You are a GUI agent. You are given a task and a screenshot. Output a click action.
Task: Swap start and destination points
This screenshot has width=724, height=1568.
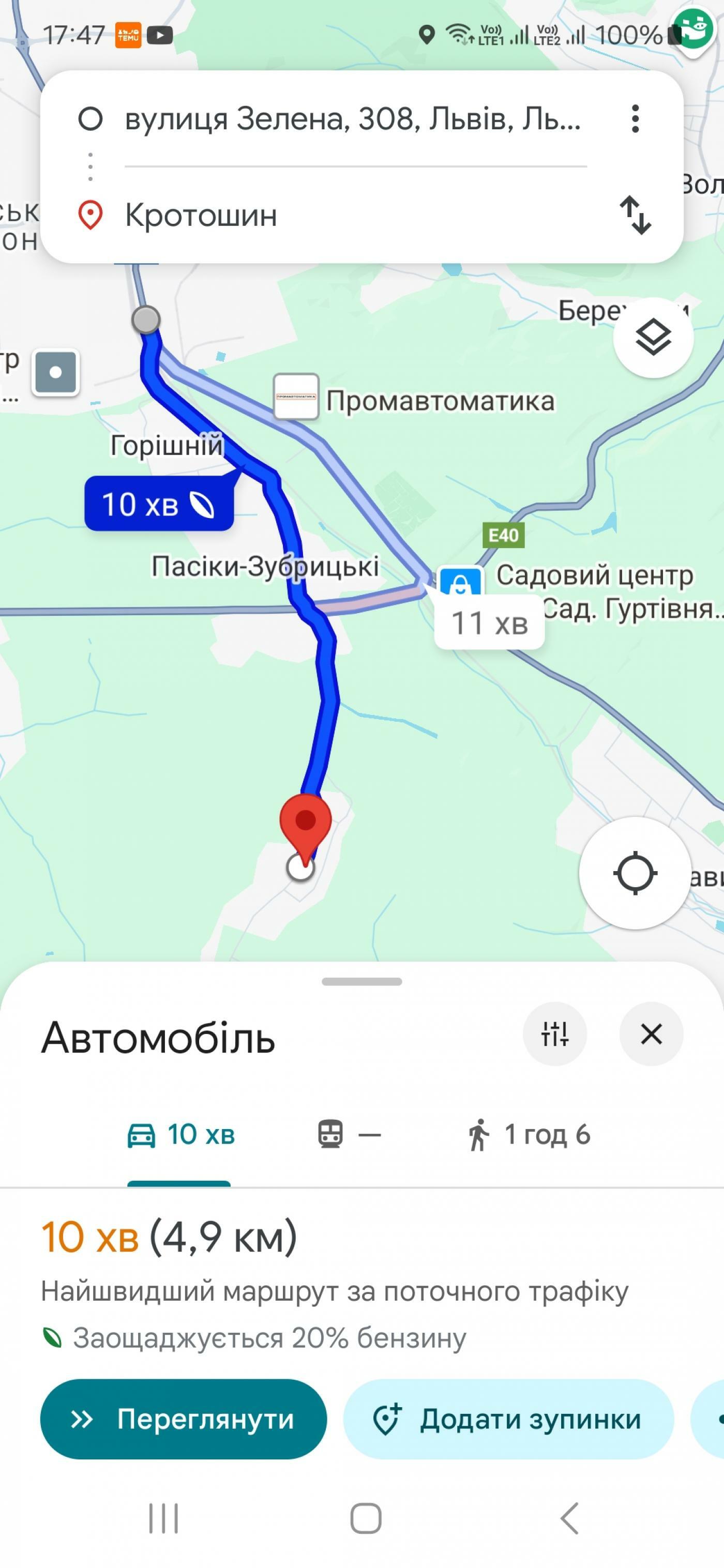tap(635, 215)
